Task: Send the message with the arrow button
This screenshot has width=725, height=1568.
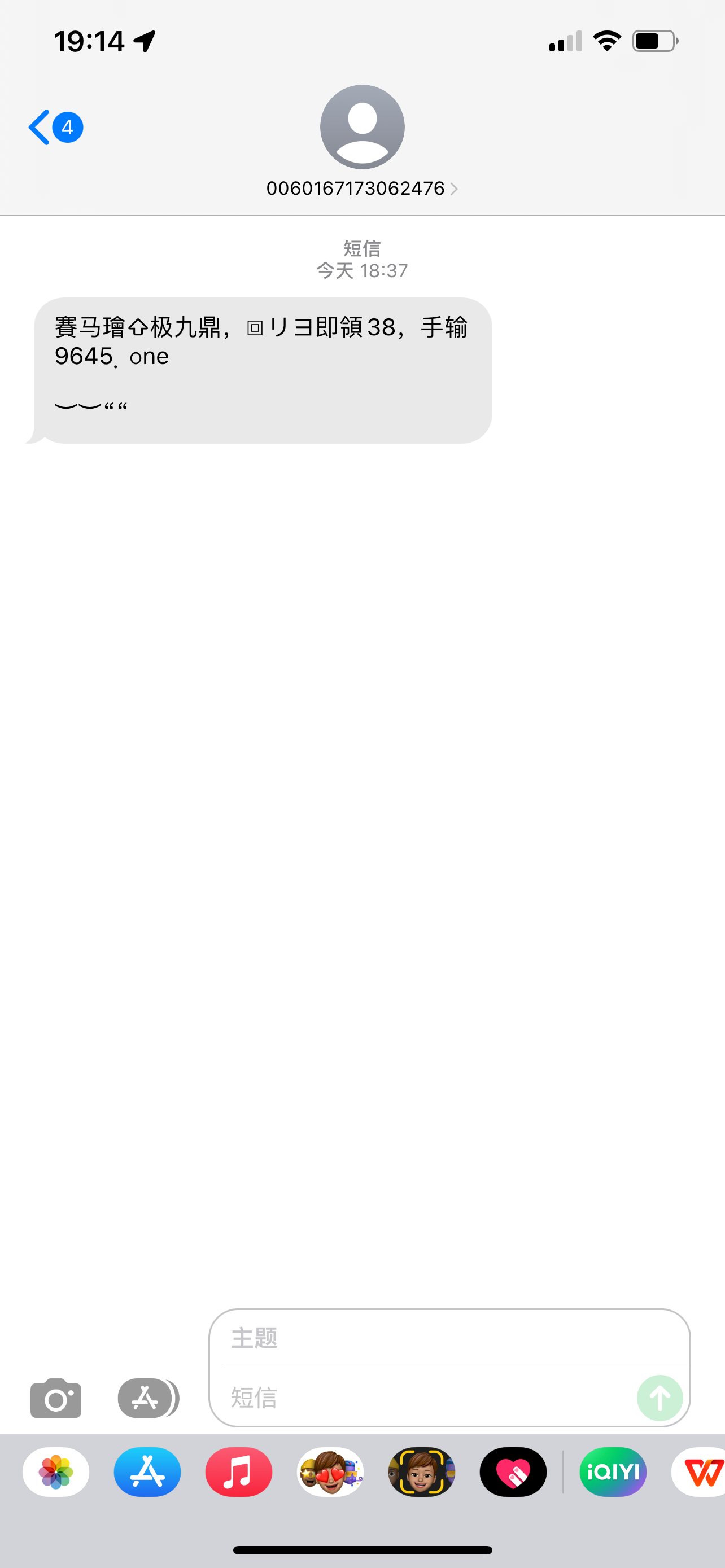Action: [660, 1398]
